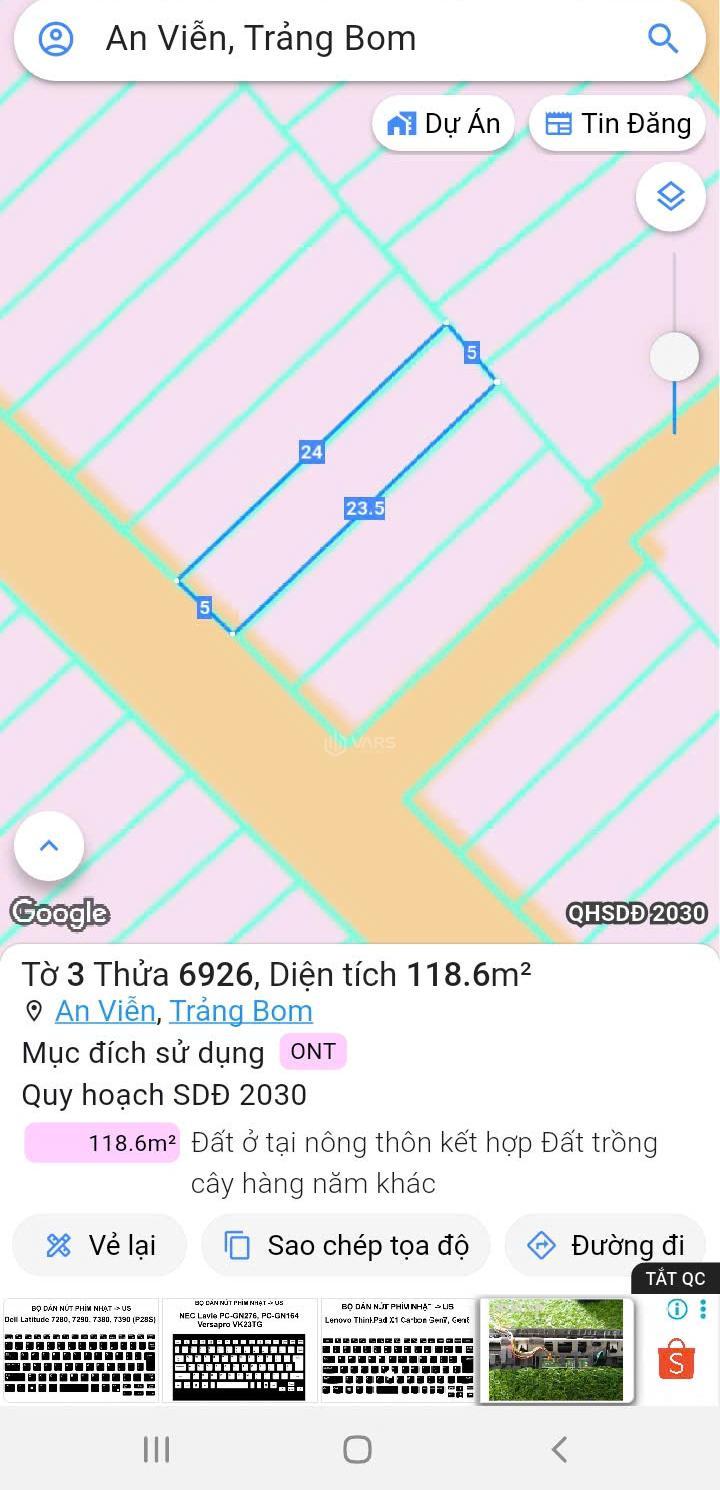Edit the An Viễn, Trảng Bom search field
Screen dimensions: 720x1490
pyautogui.click(x=360, y=39)
